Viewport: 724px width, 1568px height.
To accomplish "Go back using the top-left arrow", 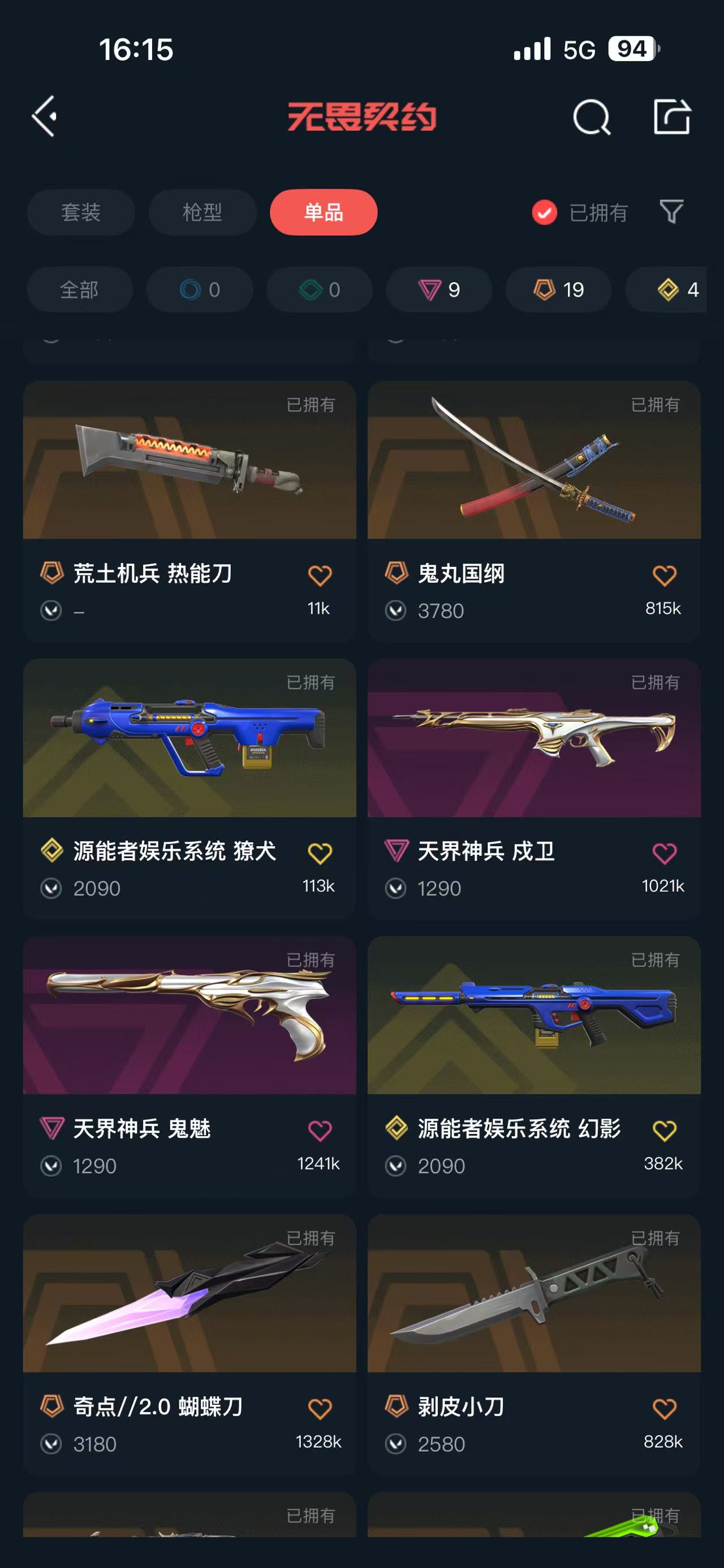I will coord(45,116).
